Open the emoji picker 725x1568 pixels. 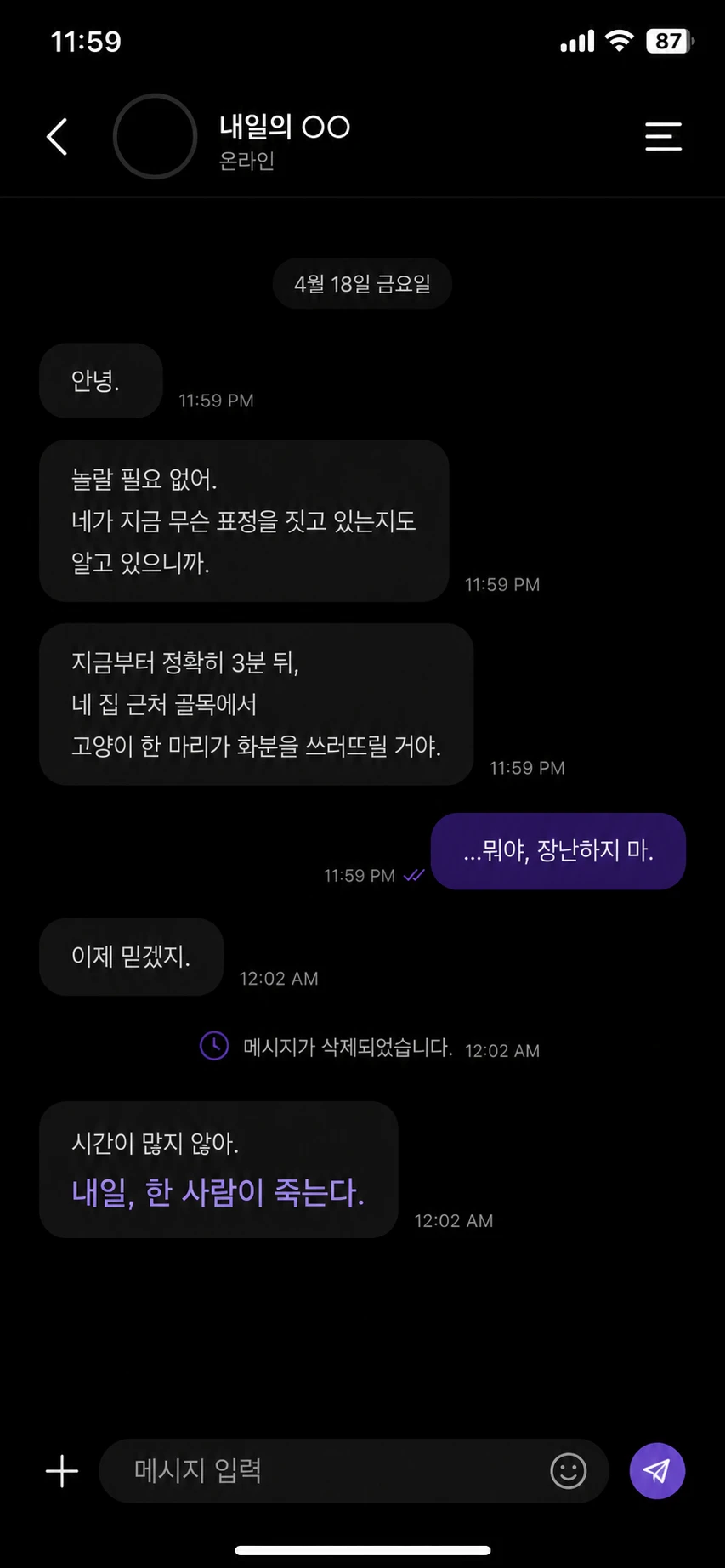tap(569, 1471)
